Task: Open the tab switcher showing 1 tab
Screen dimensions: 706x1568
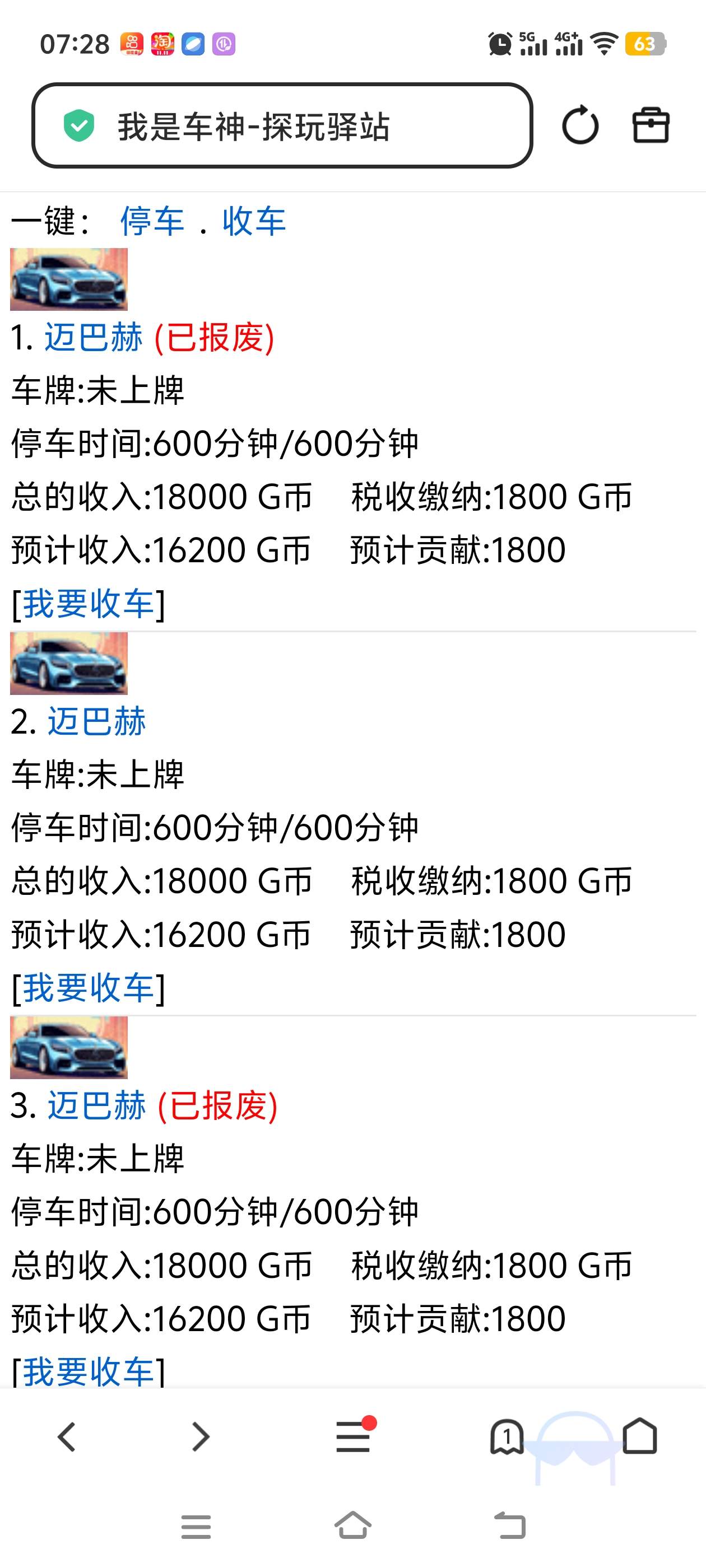Action: coord(507,1437)
